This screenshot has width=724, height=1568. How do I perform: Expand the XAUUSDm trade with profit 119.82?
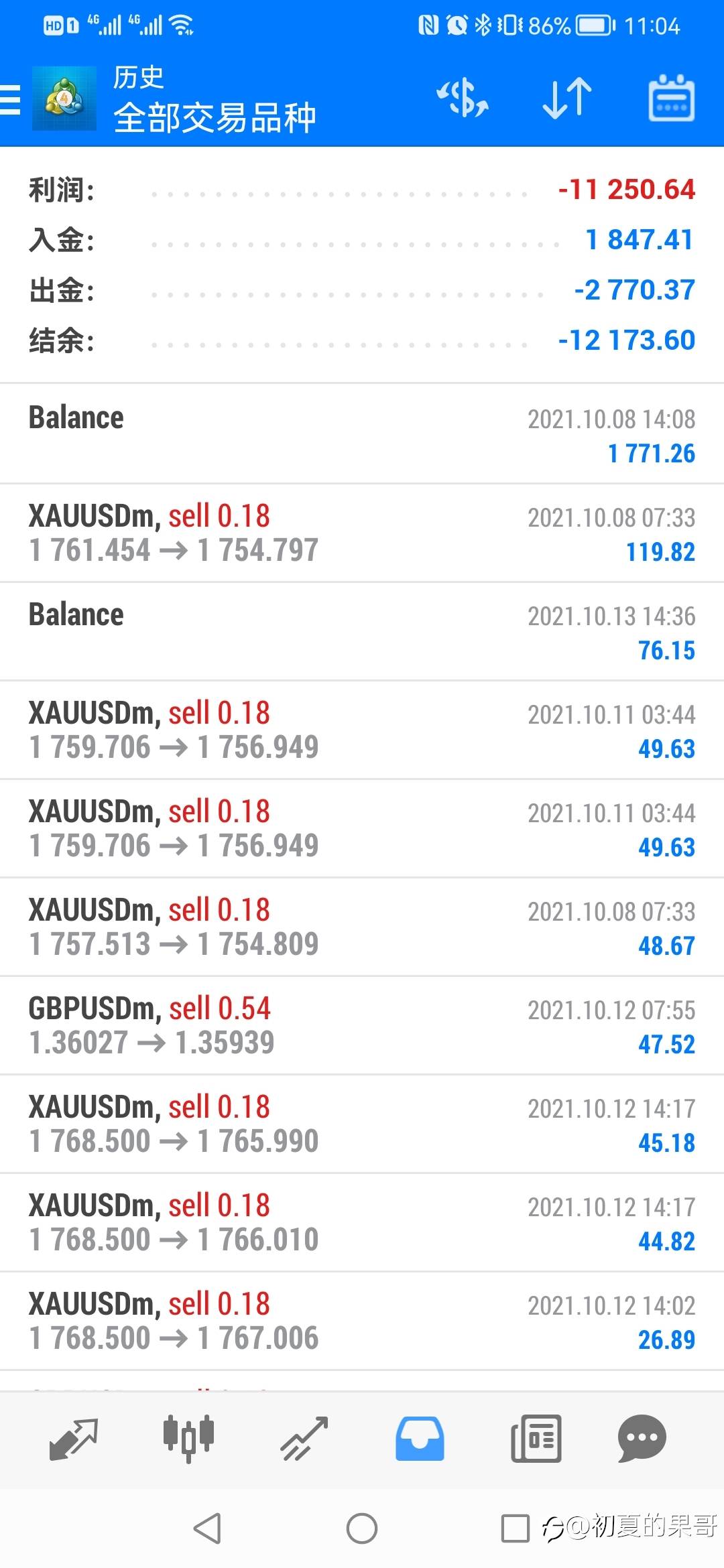pyautogui.click(x=362, y=533)
